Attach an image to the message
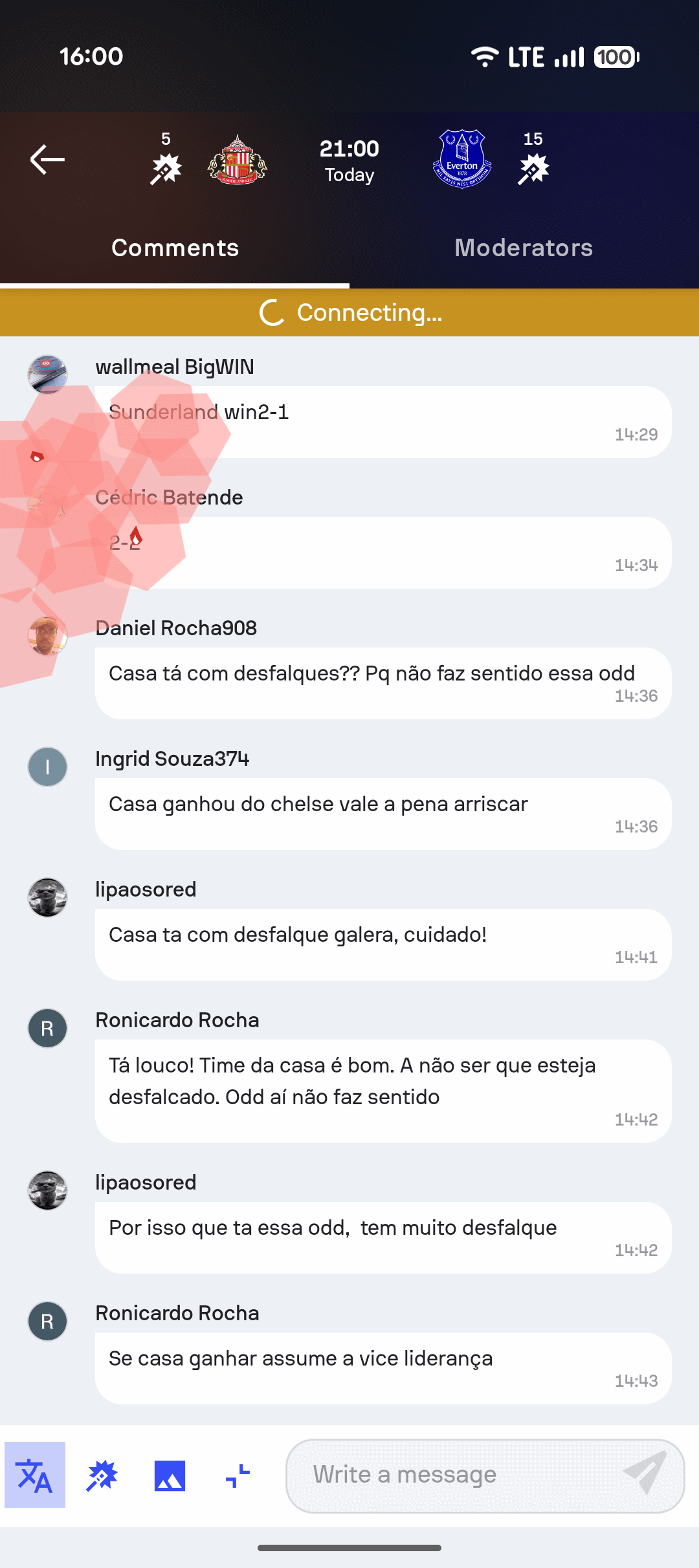The height and width of the screenshot is (1568, 699). pyautogui.click(x=170, y=1475)
